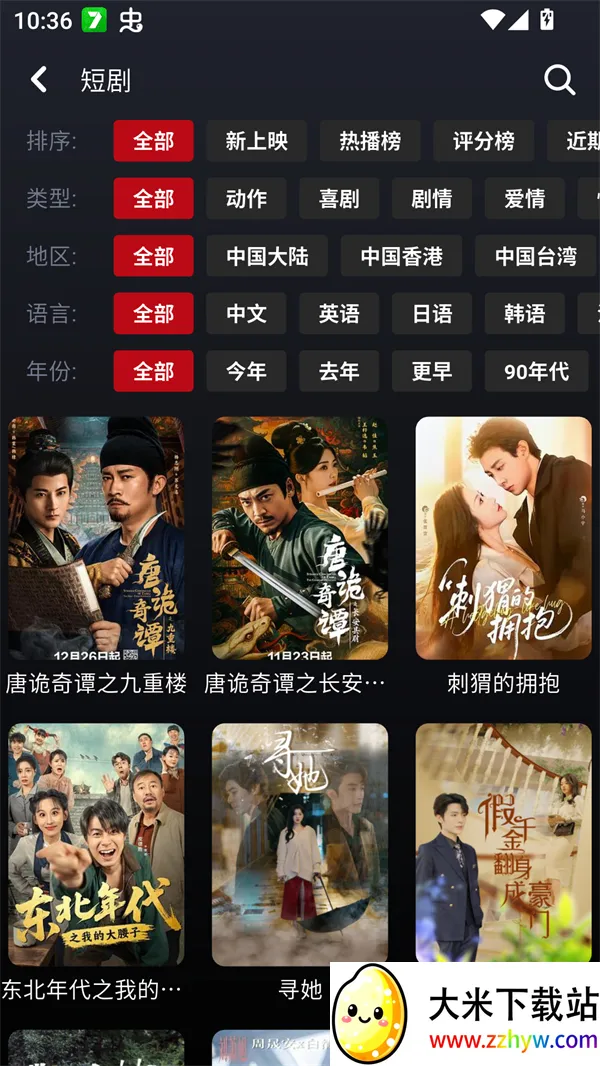The width and height of the screenshot is (600, 1066).
Task: Select region 中国香港
Action: (x=401, y=257)
